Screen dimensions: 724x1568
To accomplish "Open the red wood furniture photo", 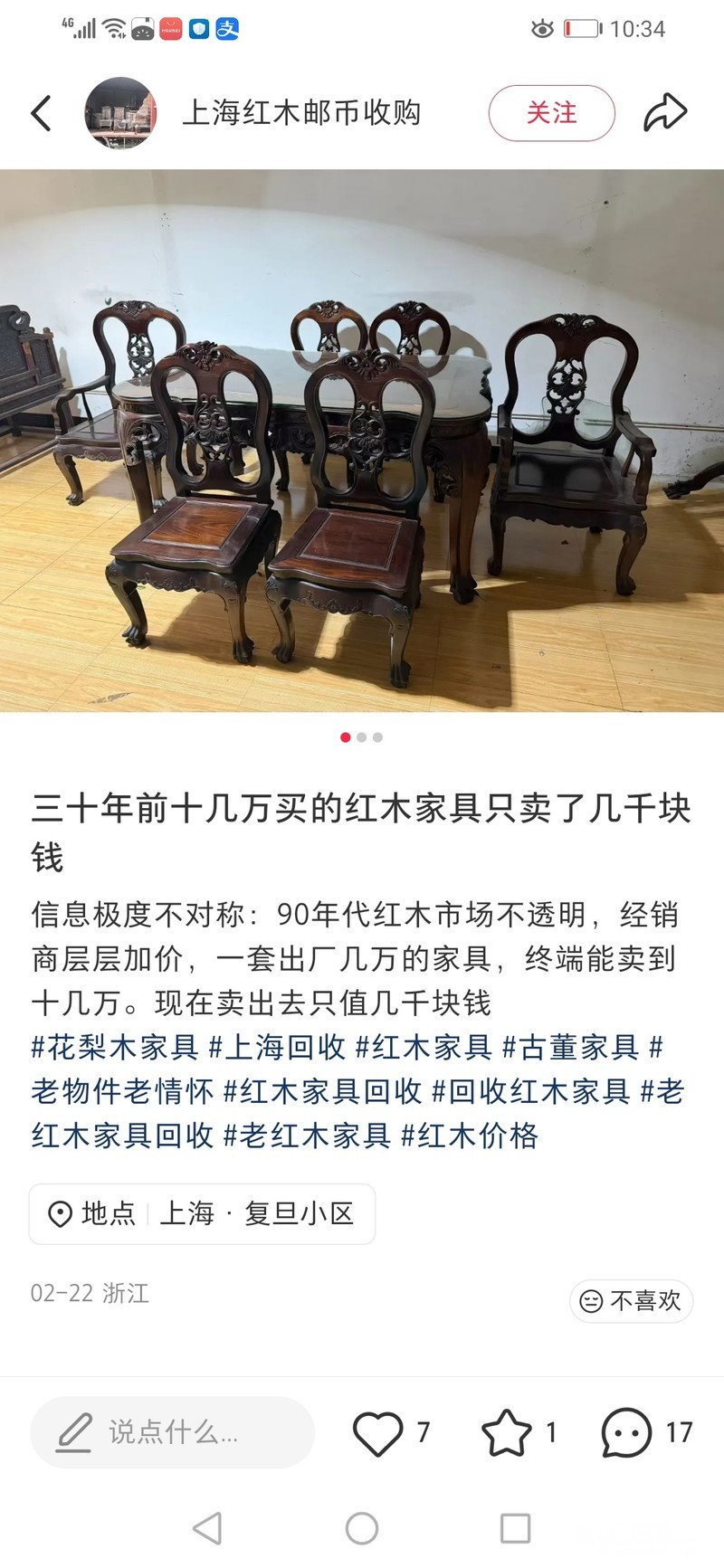I will pyautogui.click(x=362, y=441).
